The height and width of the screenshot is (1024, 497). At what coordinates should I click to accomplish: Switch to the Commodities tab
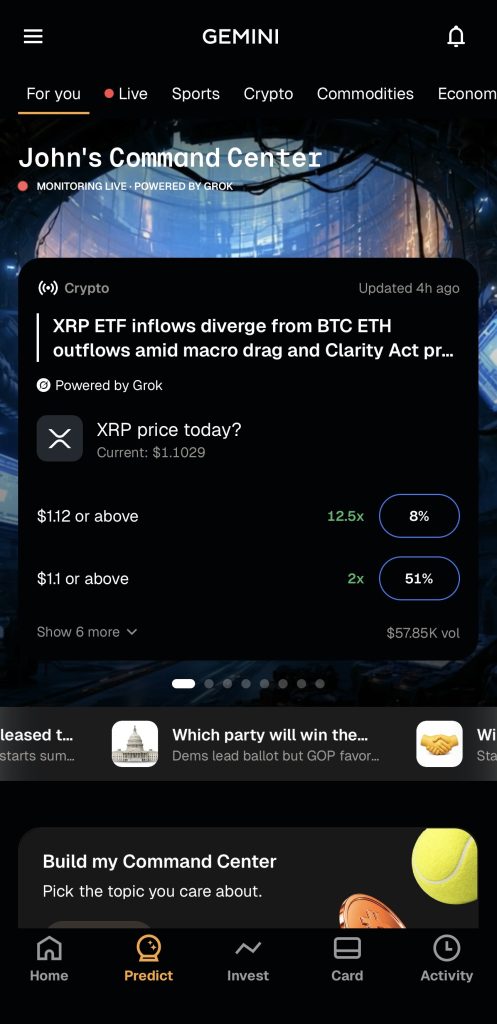click(365, 94)
